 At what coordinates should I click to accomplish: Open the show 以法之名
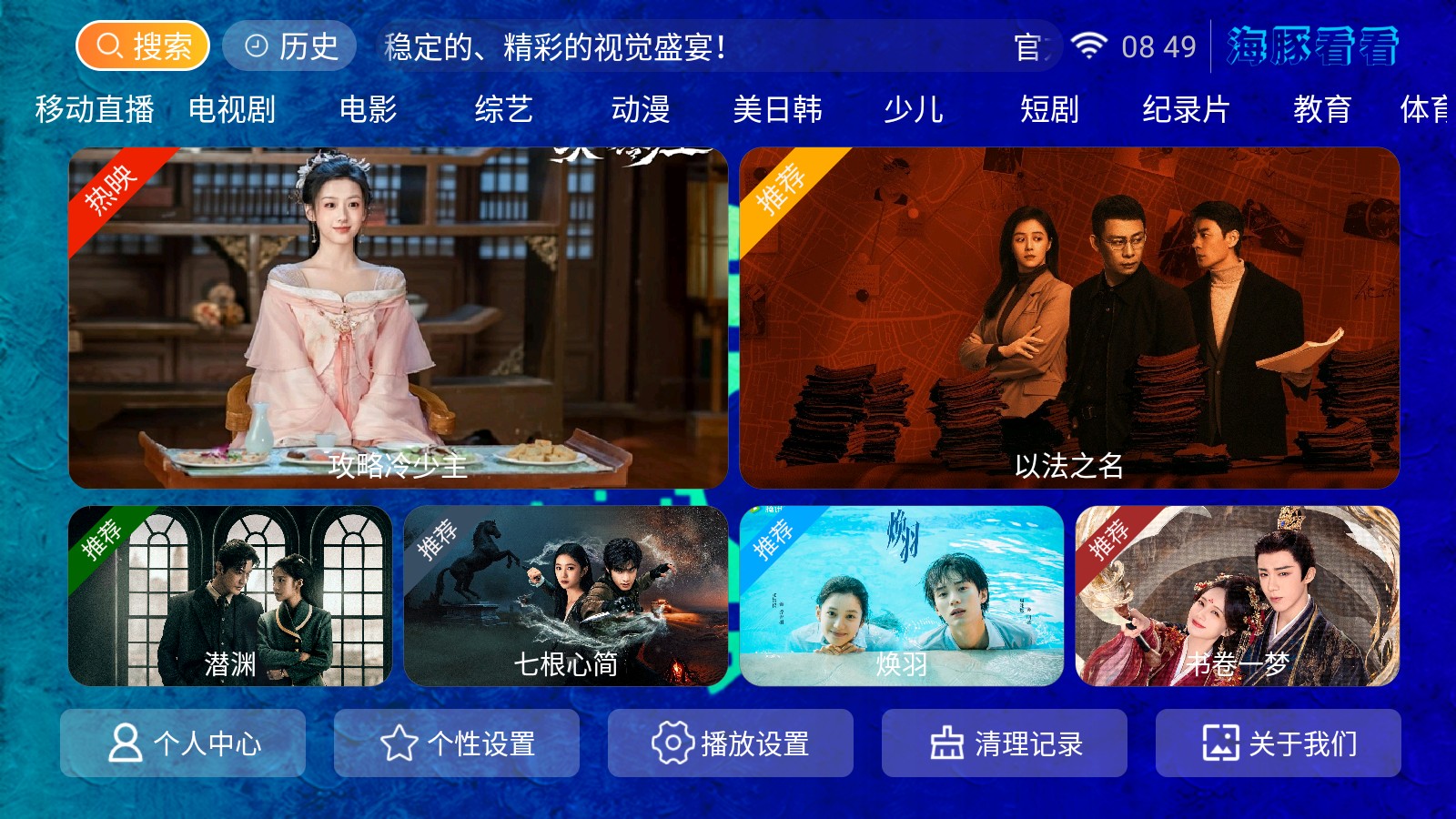click(1069, 318)
